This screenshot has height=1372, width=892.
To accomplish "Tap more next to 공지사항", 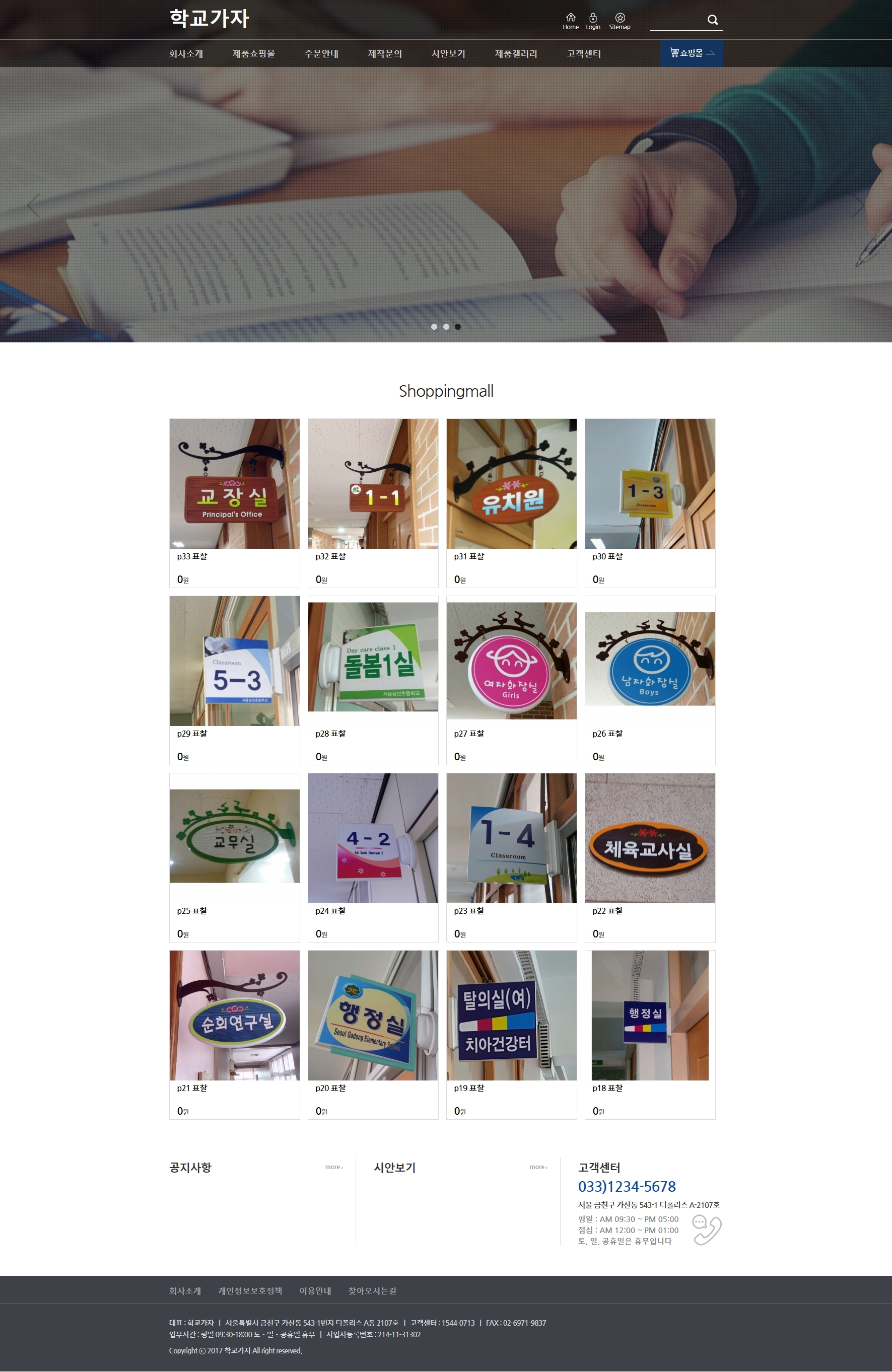I will (333, 1168).
